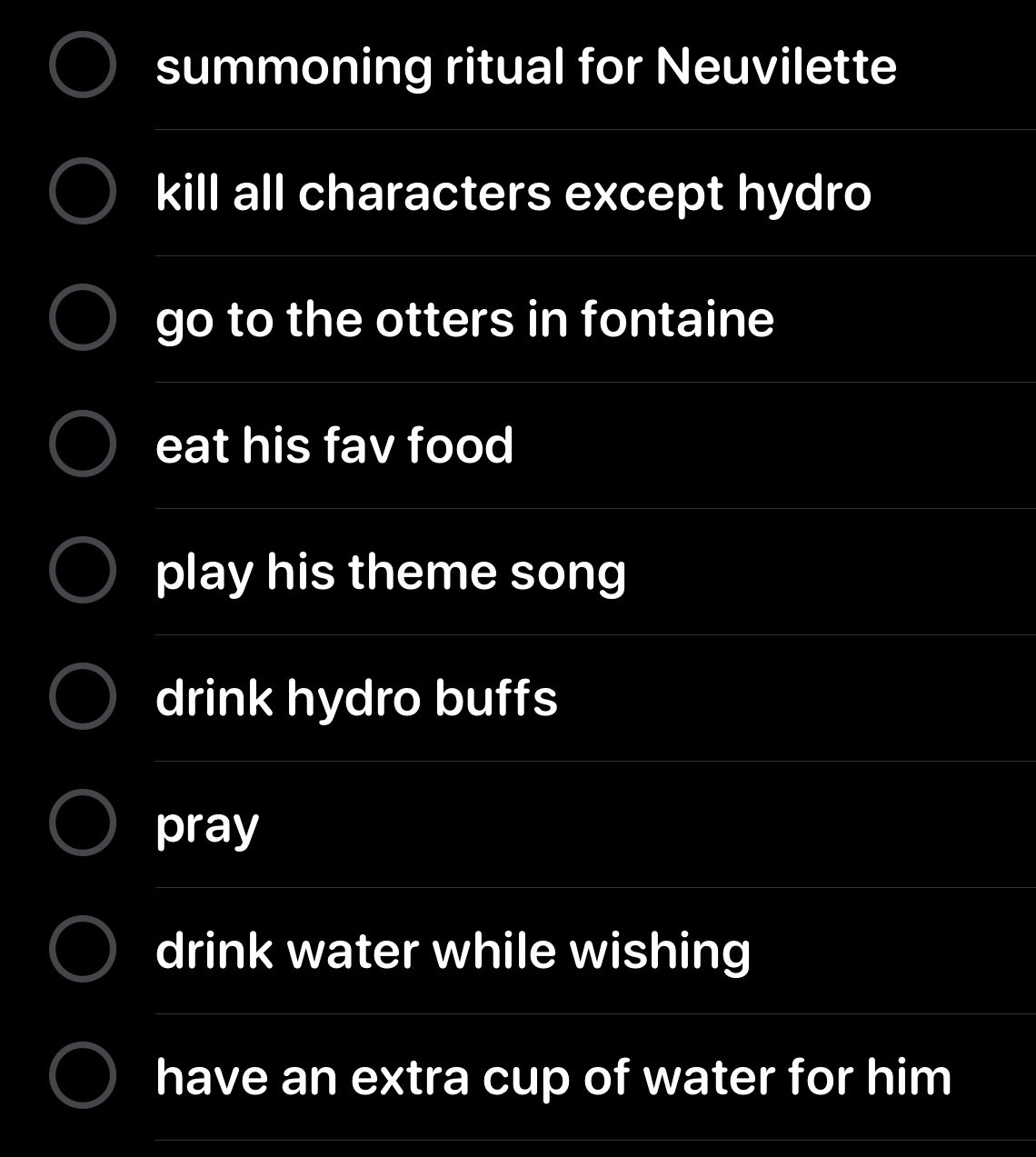The height and width of the screenshot is (1157, 1036).
Task: Check 'have an extra cup of water for him'
Action: (83, 1075)
